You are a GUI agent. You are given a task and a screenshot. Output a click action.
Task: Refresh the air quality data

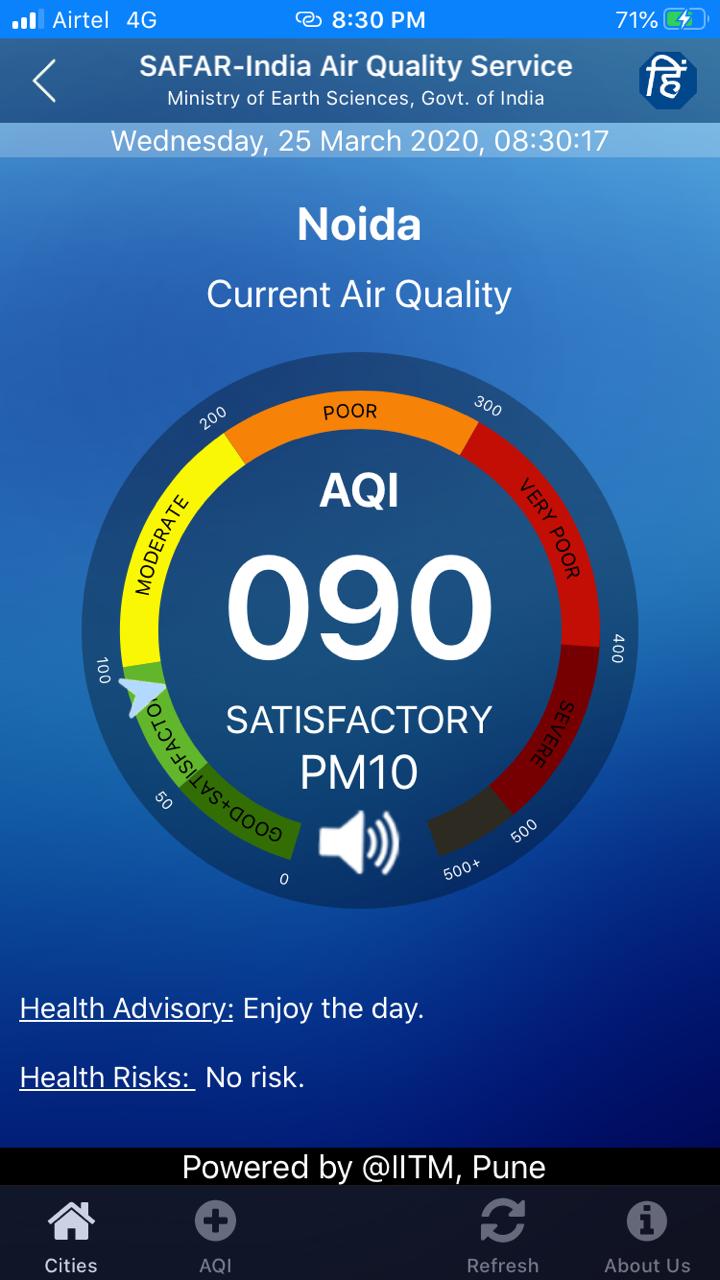pos(502,1238)
